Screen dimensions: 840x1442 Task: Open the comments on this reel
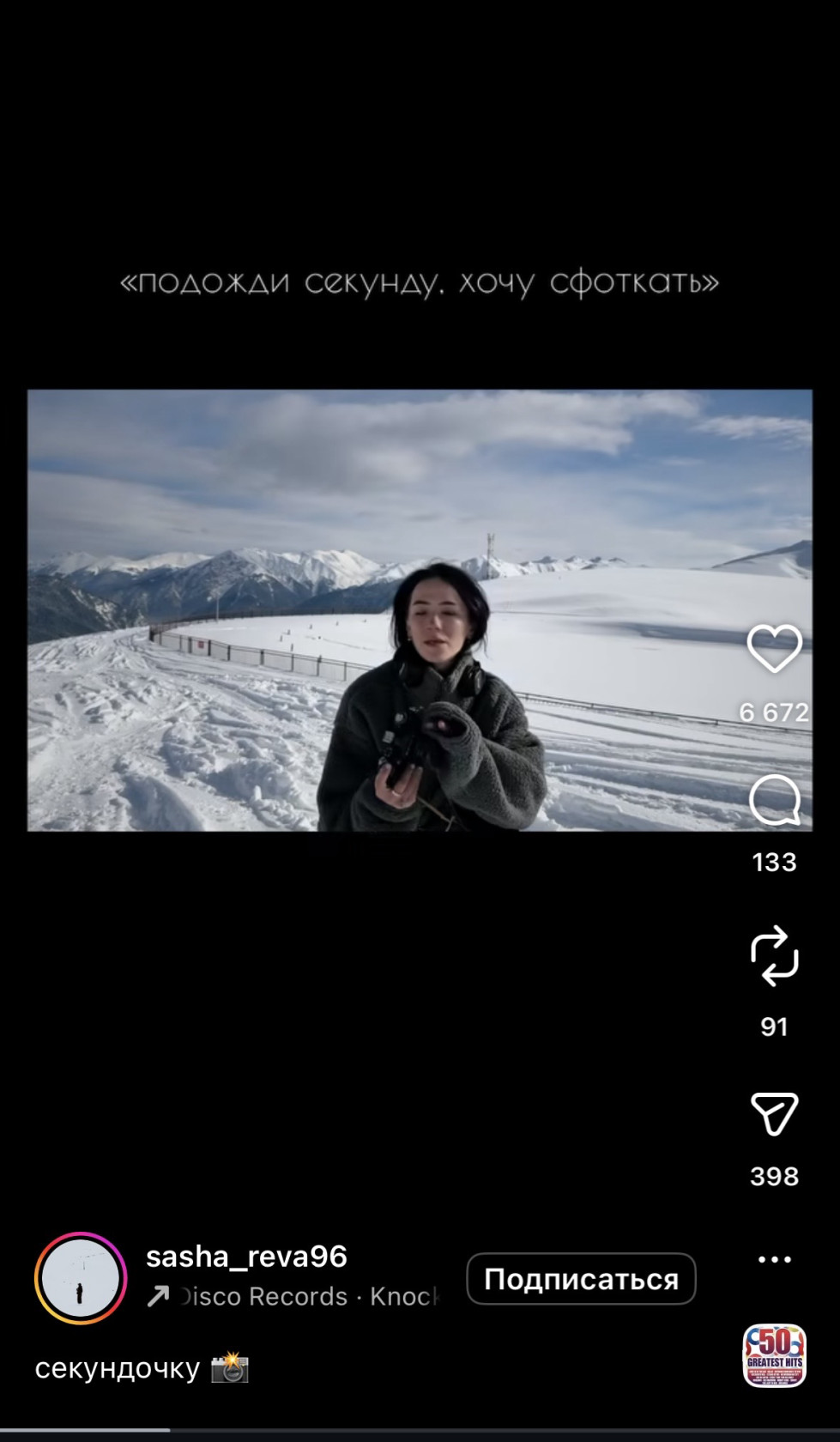coord(774,802)
